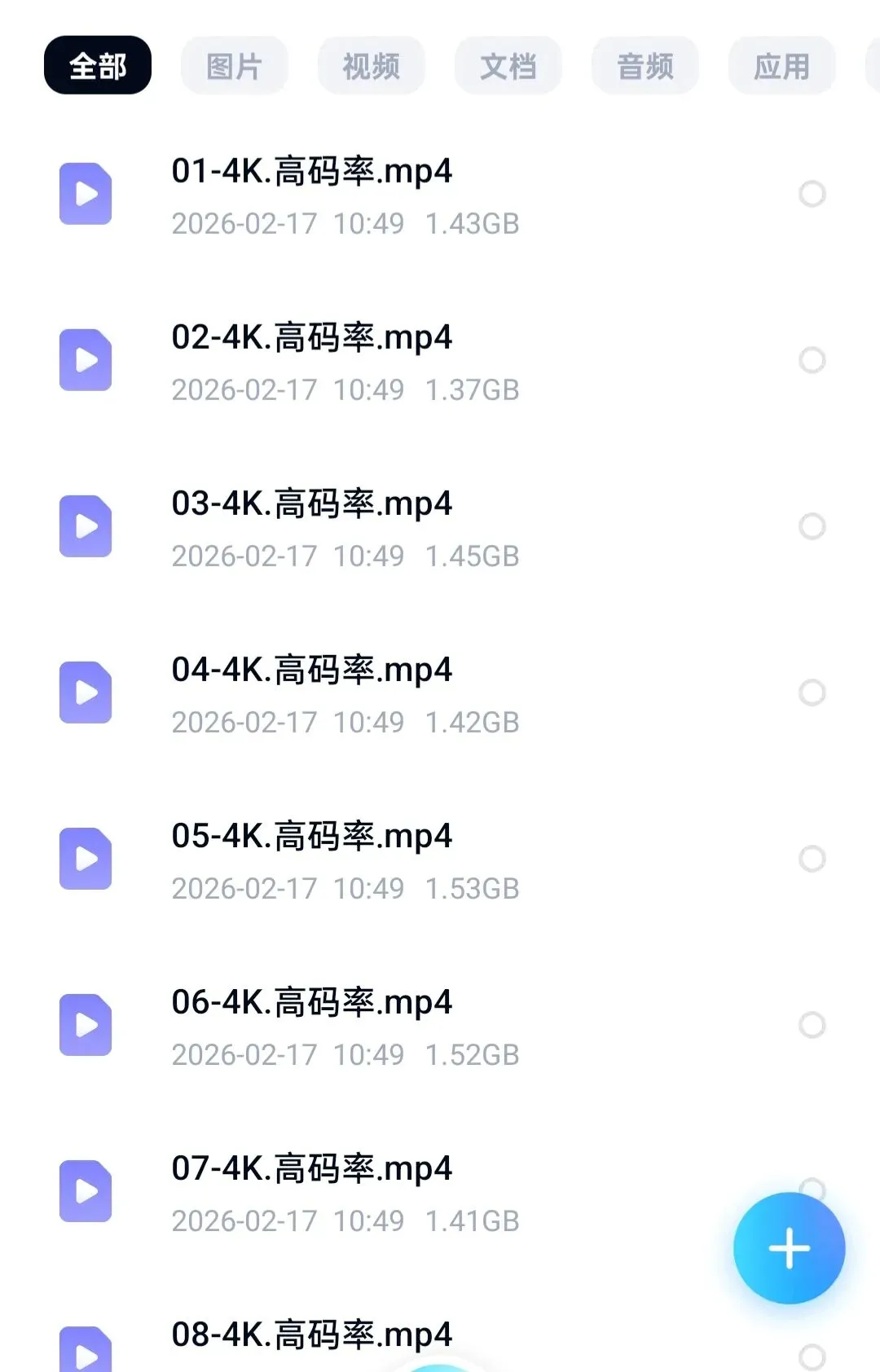
Task: Check the circle beside 04-4K.高码率.mp4
Action: 812,693
